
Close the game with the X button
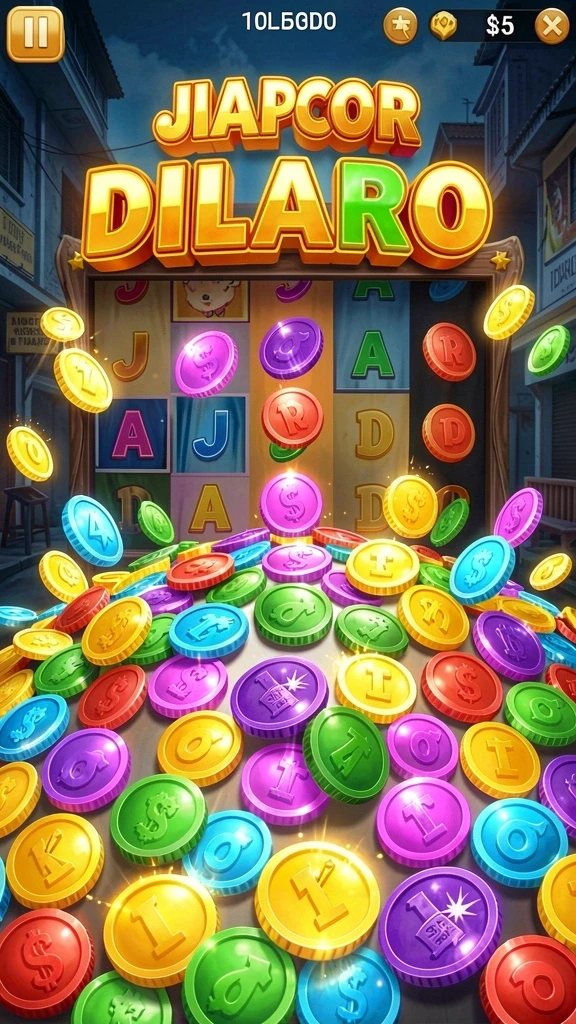552,26
